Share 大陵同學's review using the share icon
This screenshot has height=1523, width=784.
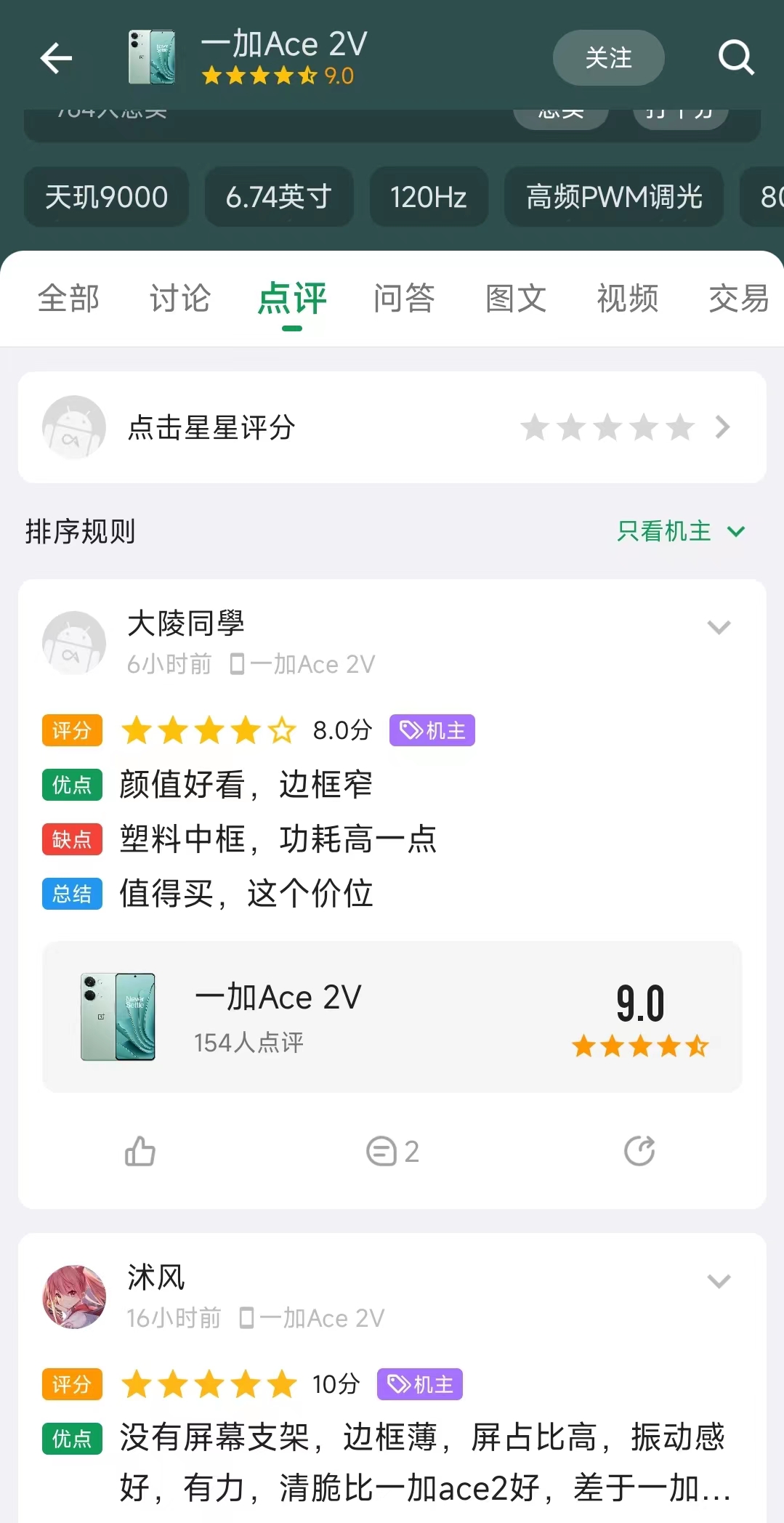[x=639, y=1150]
